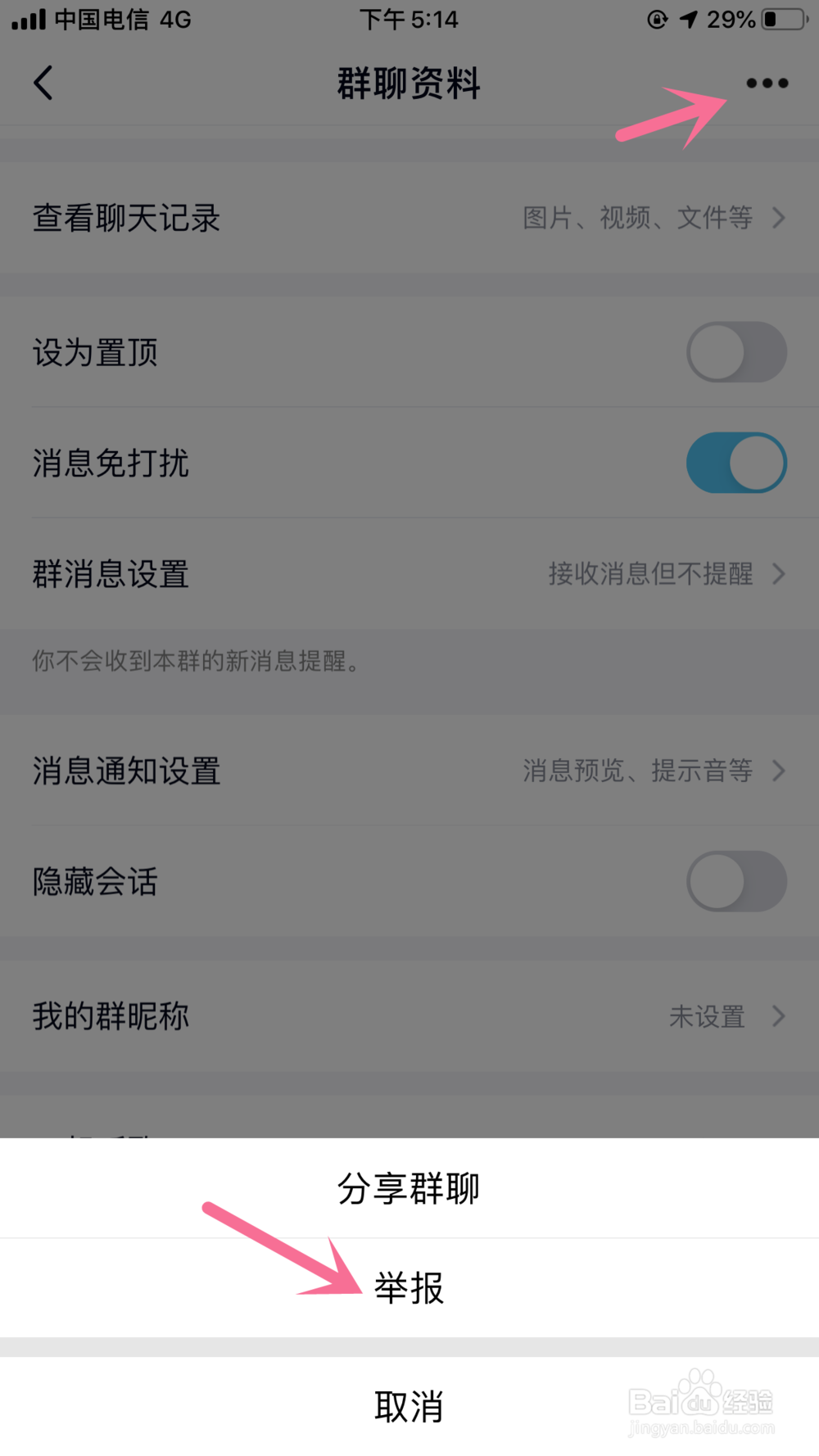This screenshot has width=819, height=1456.
Task: Expand 群消息设置 message settings options
Action: [x=409, y=574]
